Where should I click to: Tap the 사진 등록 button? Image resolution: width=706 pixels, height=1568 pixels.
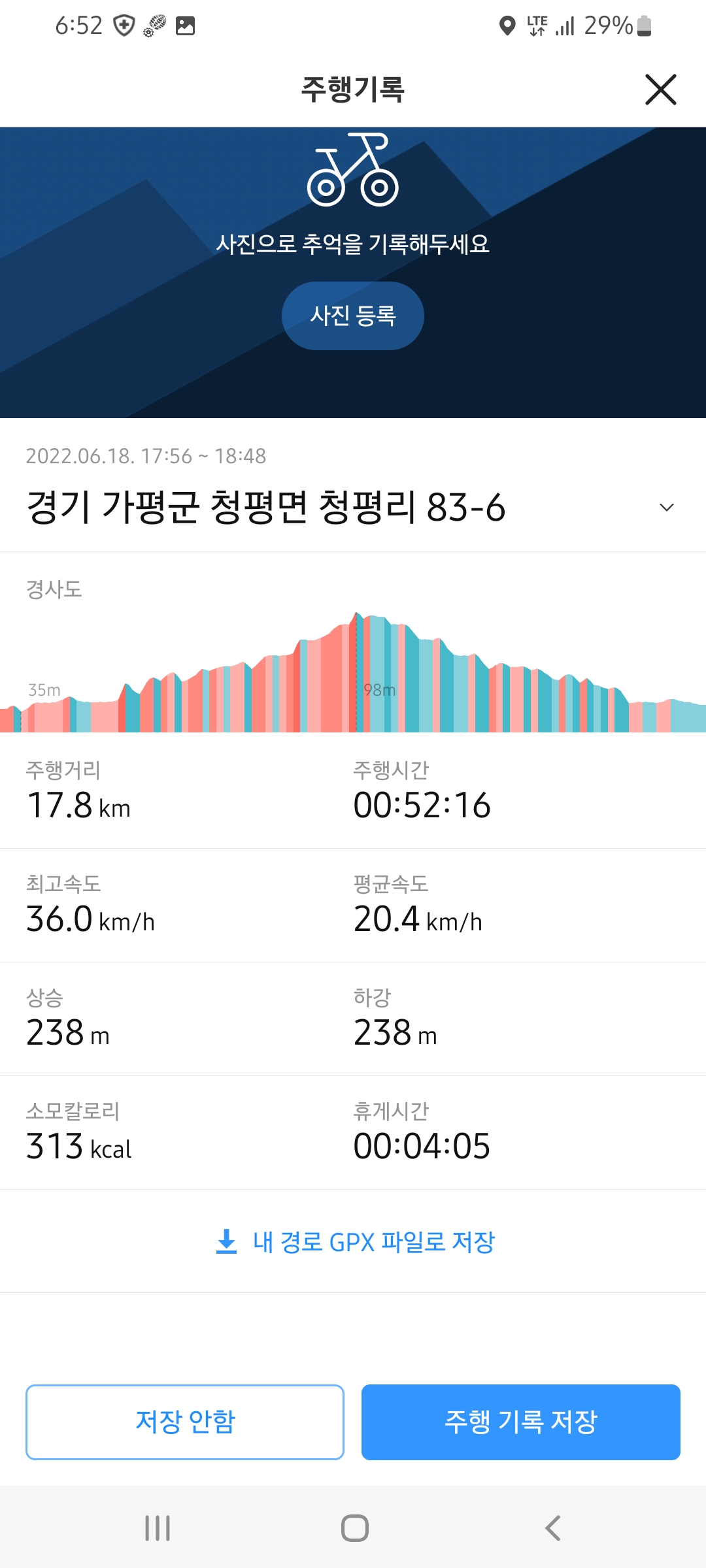click(x=353, y=316)
